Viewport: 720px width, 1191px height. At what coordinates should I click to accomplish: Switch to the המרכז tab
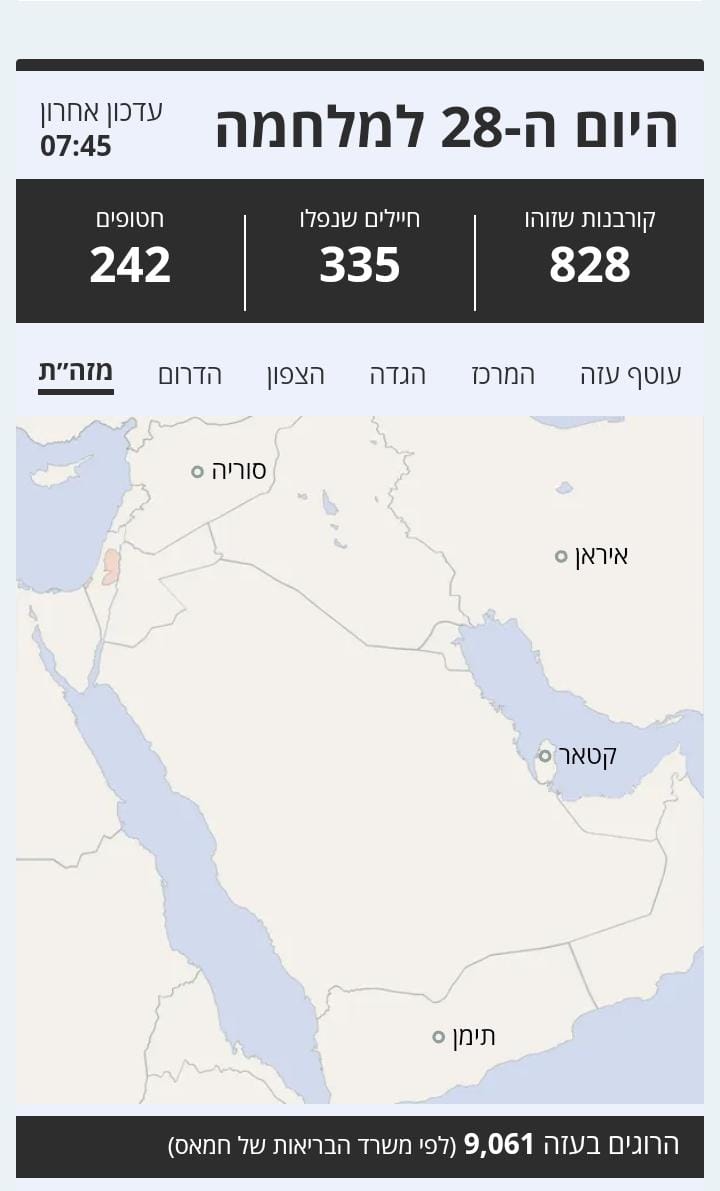503,374
